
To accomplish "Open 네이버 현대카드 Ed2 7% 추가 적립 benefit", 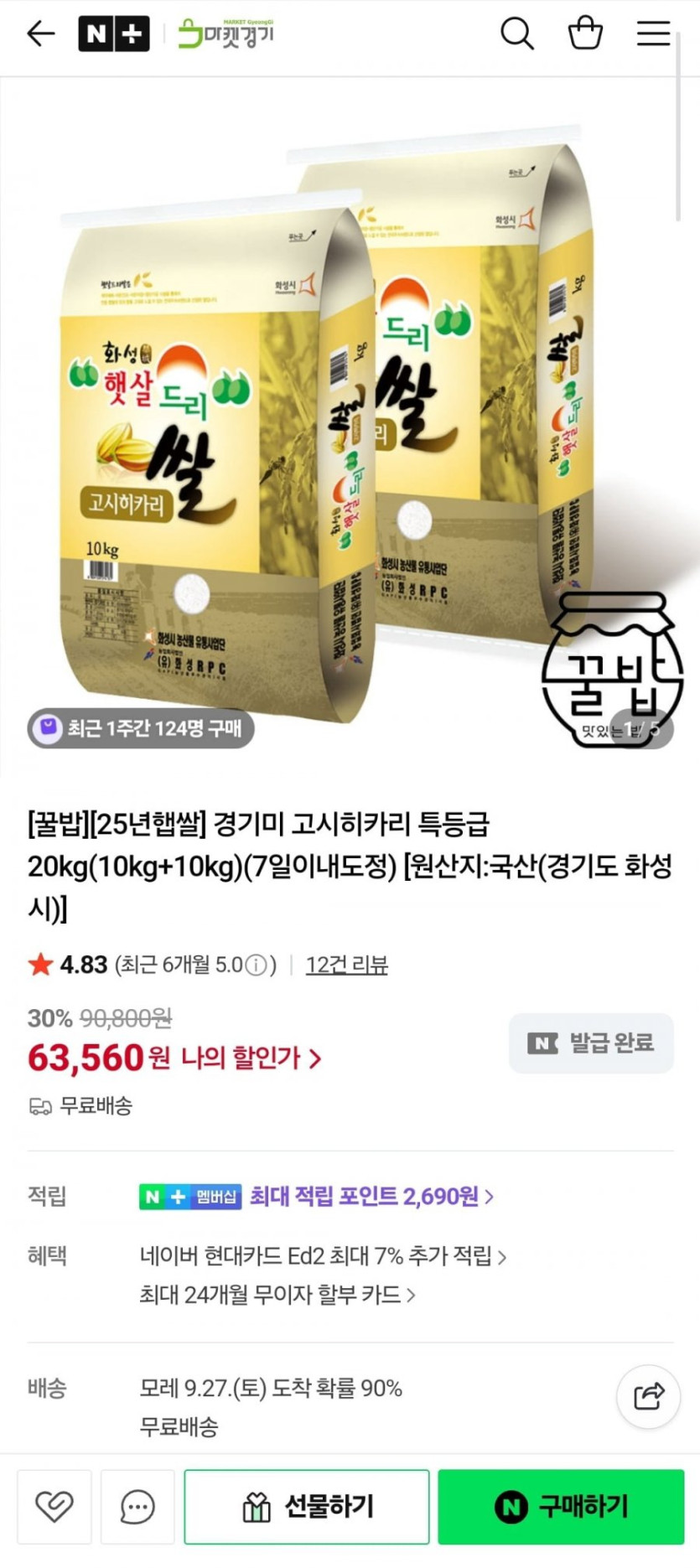I will pos(323,1256).
